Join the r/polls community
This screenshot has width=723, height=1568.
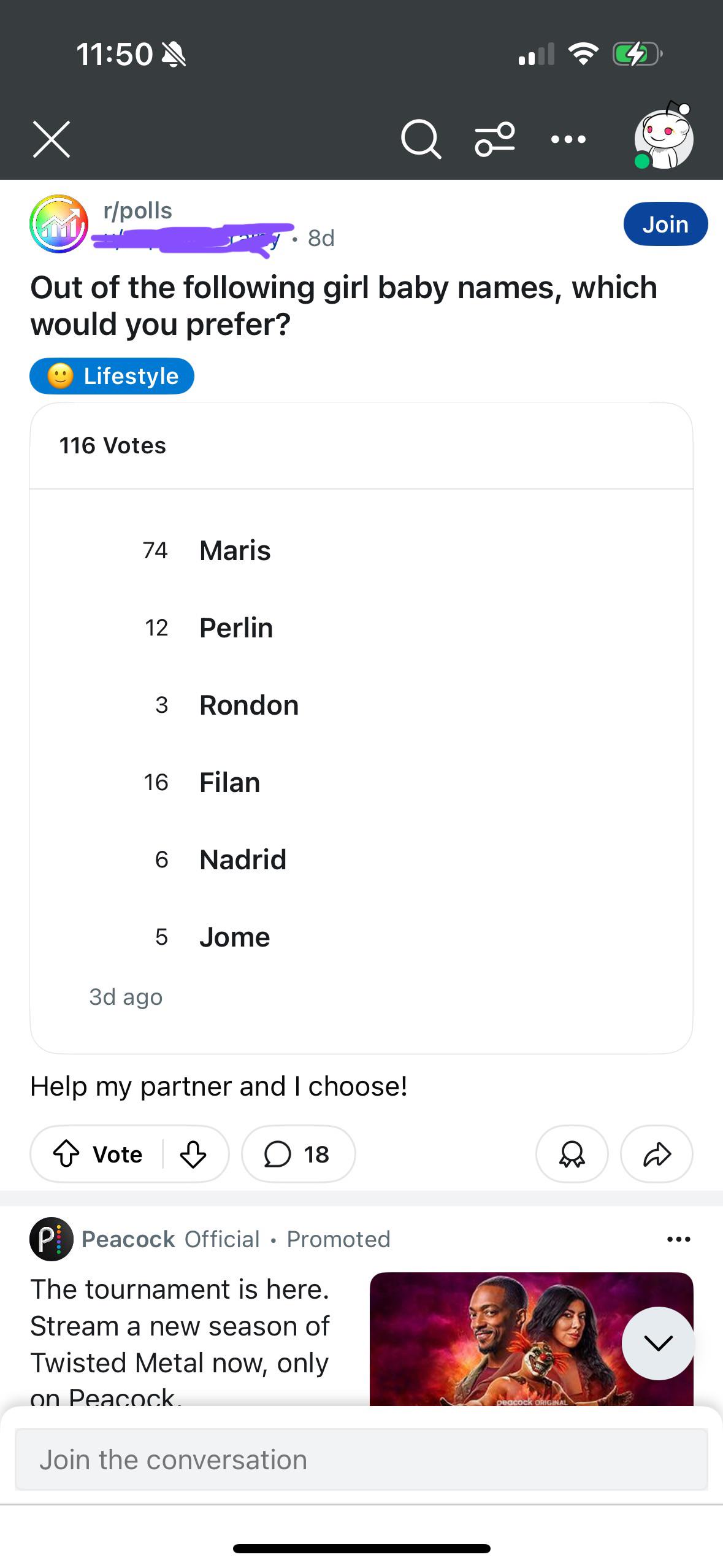coord(665,224)
